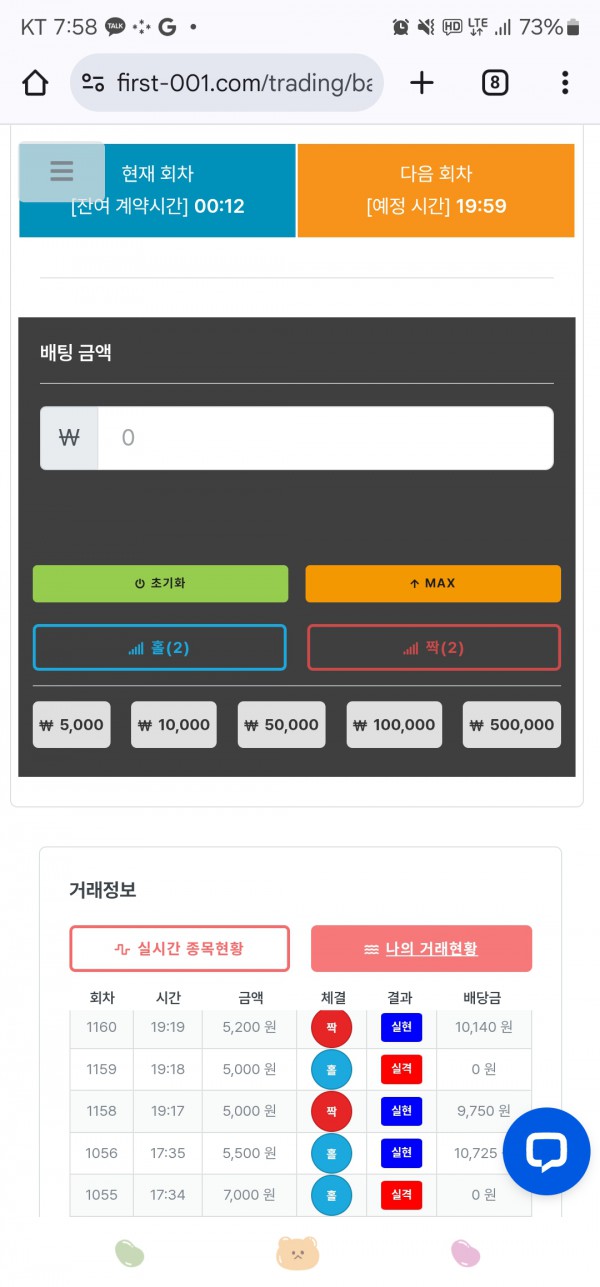Add ₩ 500,000 to bet
600x1287 pixels.
point(511,725)
